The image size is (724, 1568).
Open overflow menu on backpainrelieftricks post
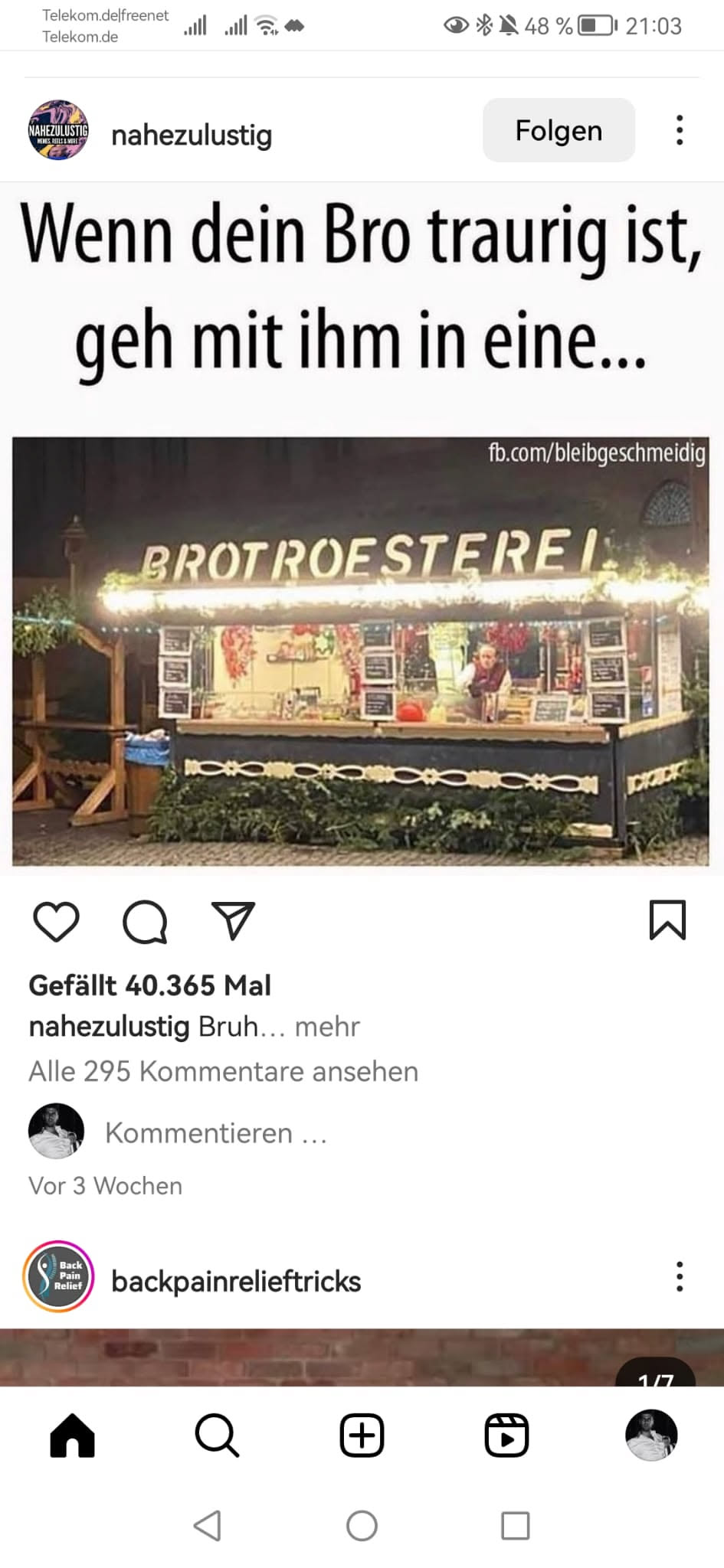tap(679, 1276)
